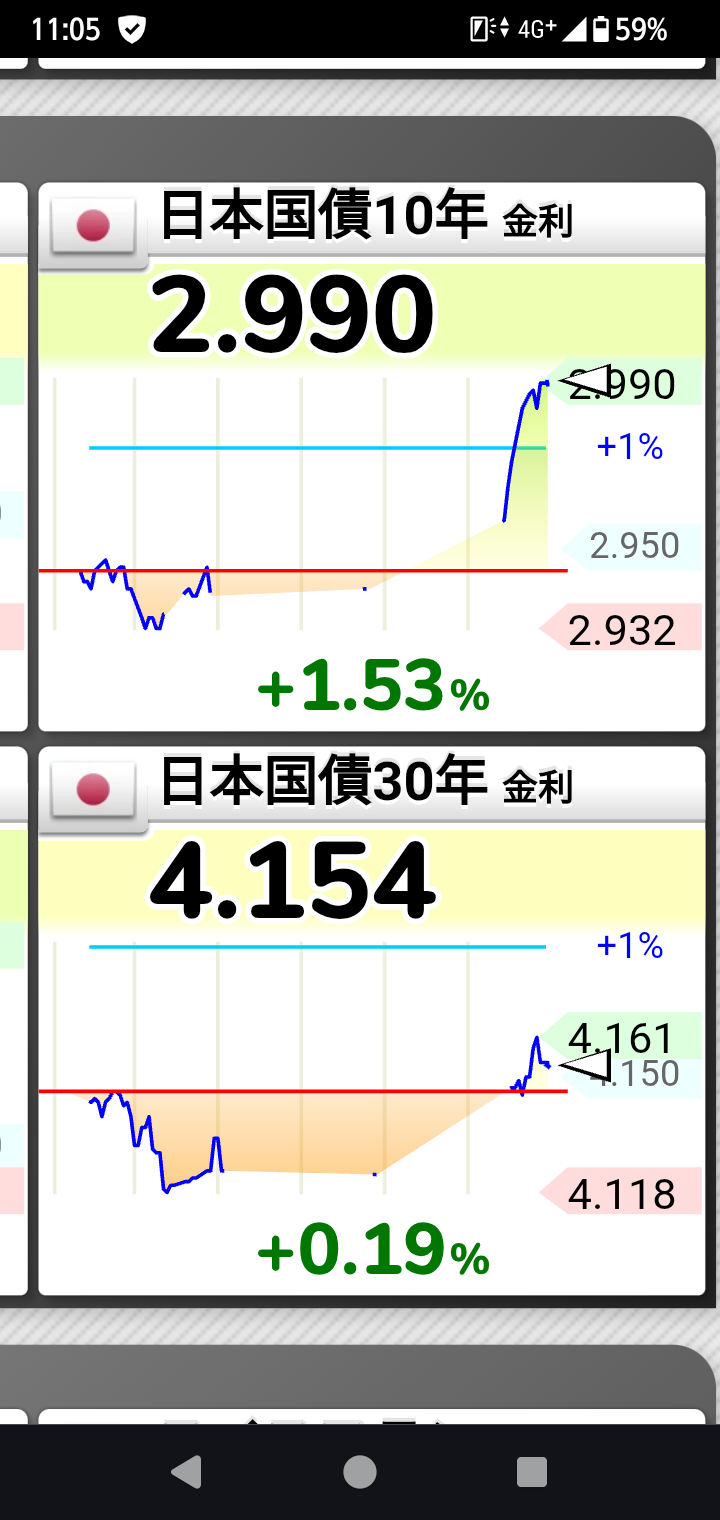This screenshot has height=1520, width=720.
Task: Open the 日本国債10年 金利 chart card
Action: point(372,457)
